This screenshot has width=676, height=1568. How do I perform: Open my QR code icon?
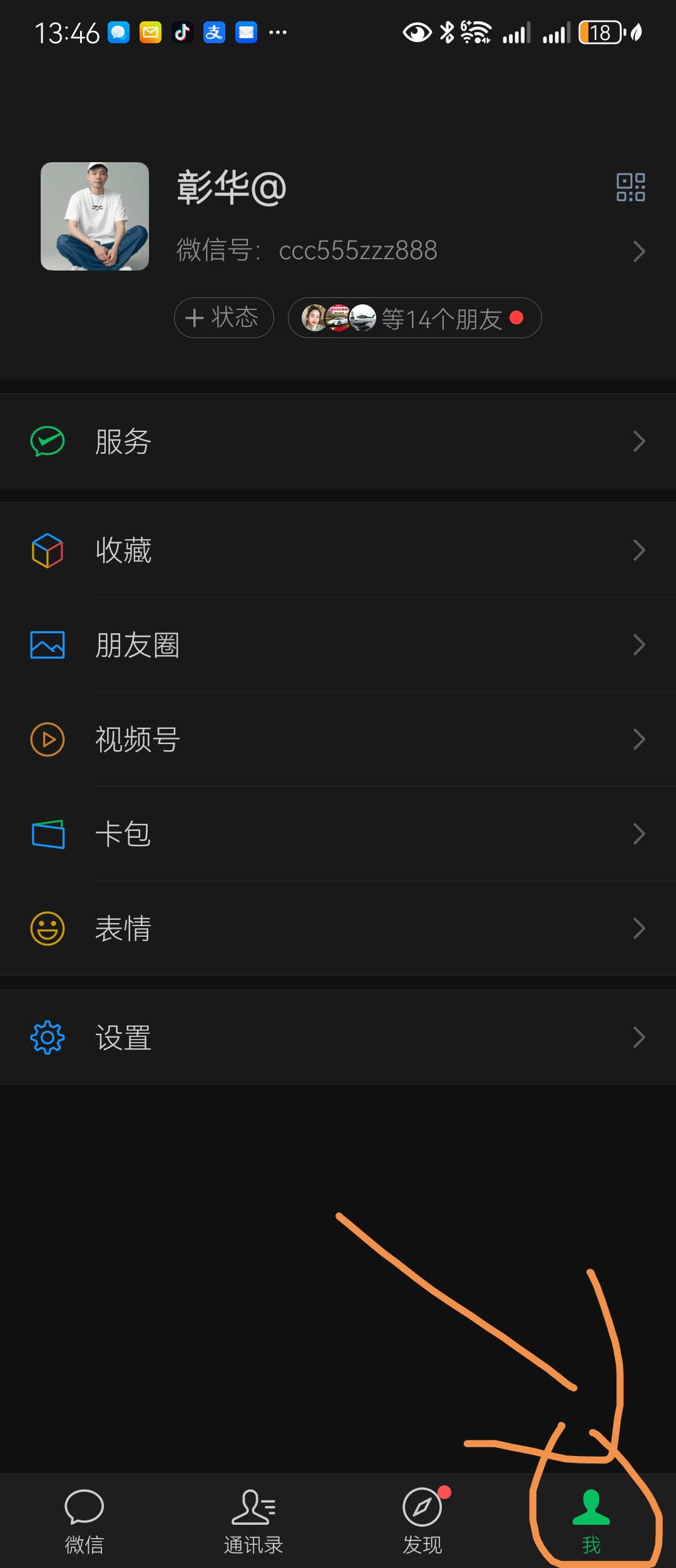click(x=630, y=187)
